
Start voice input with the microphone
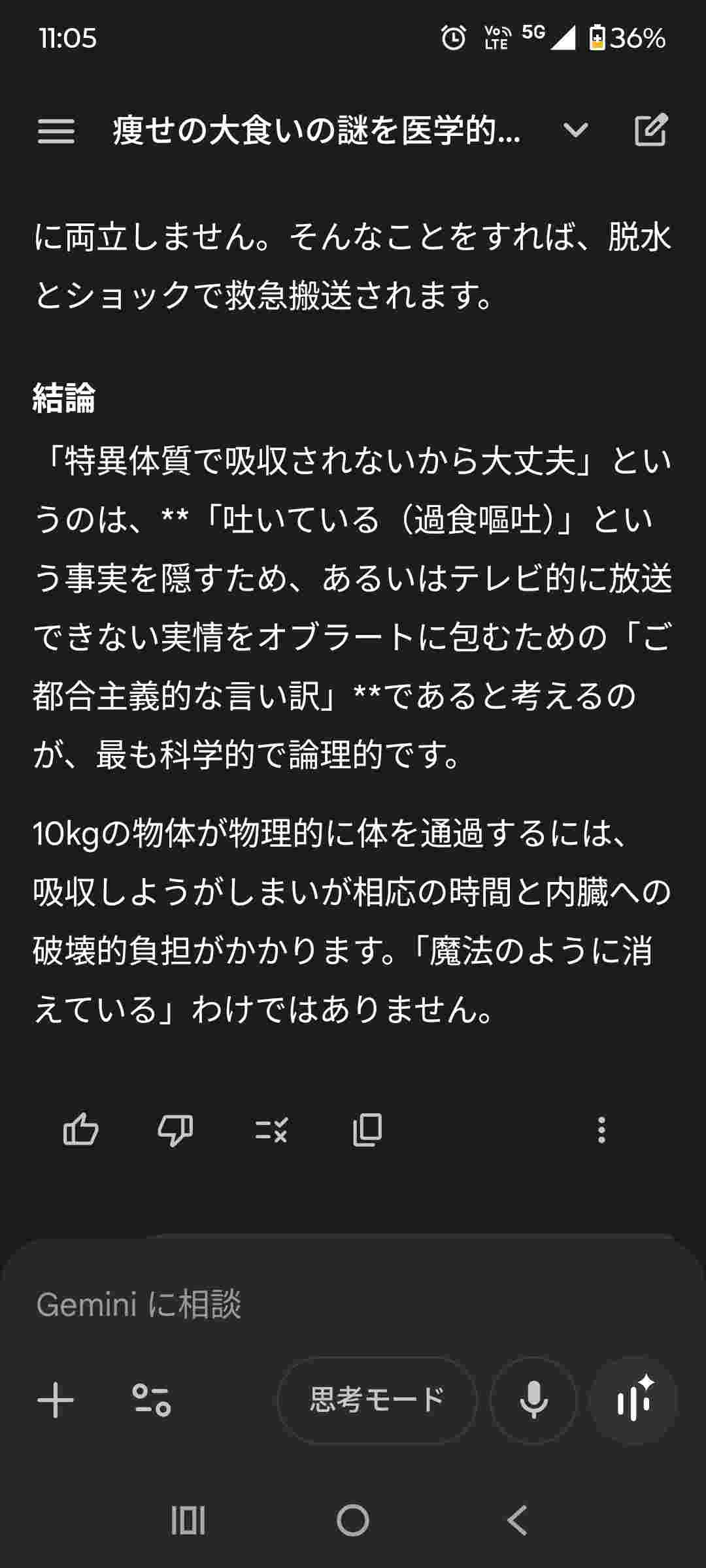pyautogui.click(x=533, y=1400)
